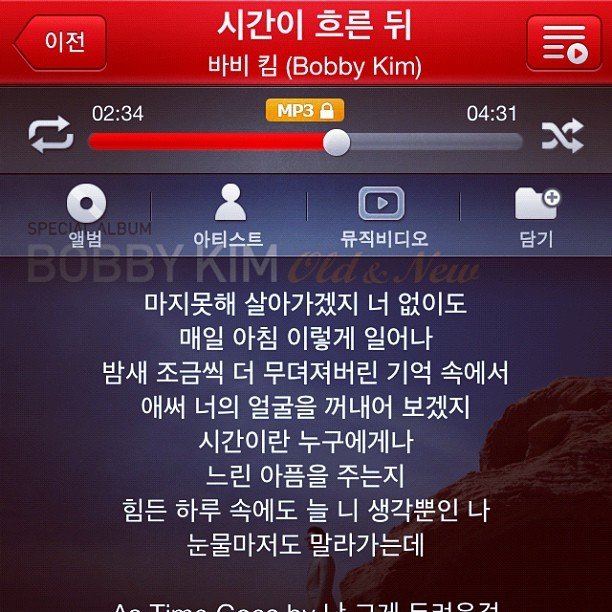The height and width of the screenshot is (612, 612).
Task: Go back with the 이전 button
Action: [x=62, y=42]
